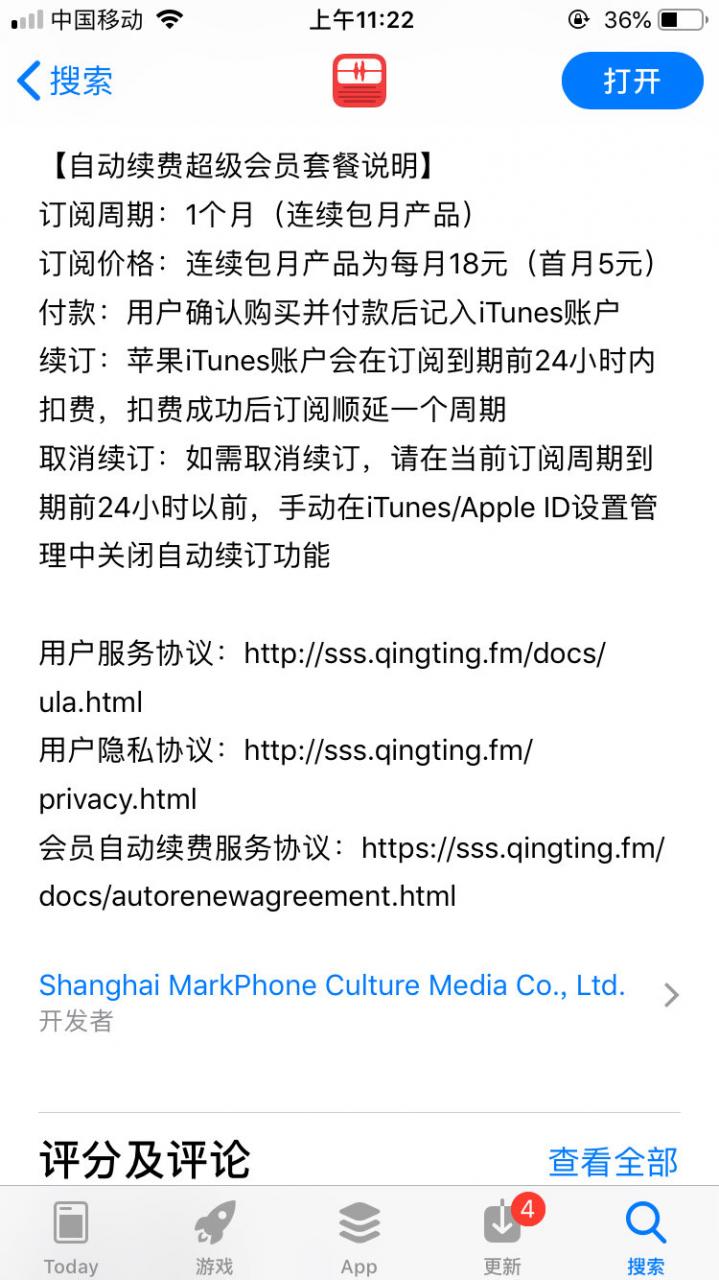Switch to the Today tab
The width and height of the screenshot is (719, 1280).
(x=71, y=1237)
